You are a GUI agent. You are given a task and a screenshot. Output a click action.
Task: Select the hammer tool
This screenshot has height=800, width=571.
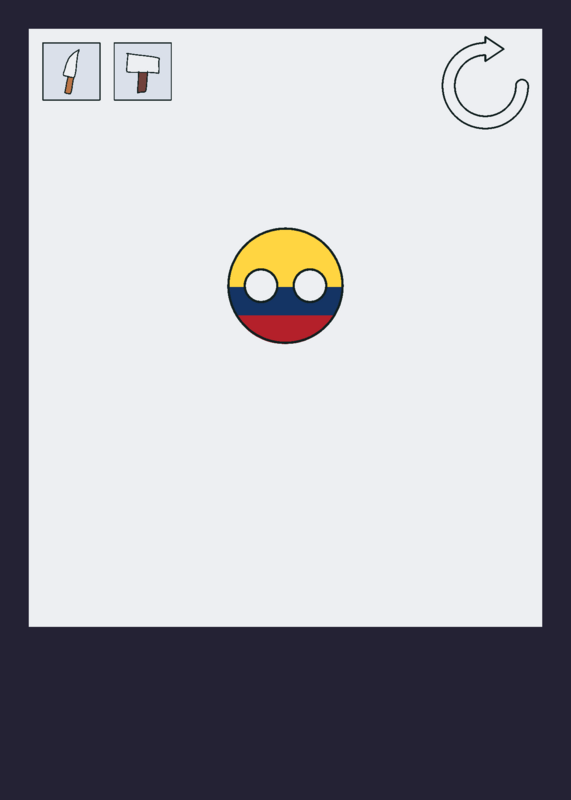(x=143, y=71)
